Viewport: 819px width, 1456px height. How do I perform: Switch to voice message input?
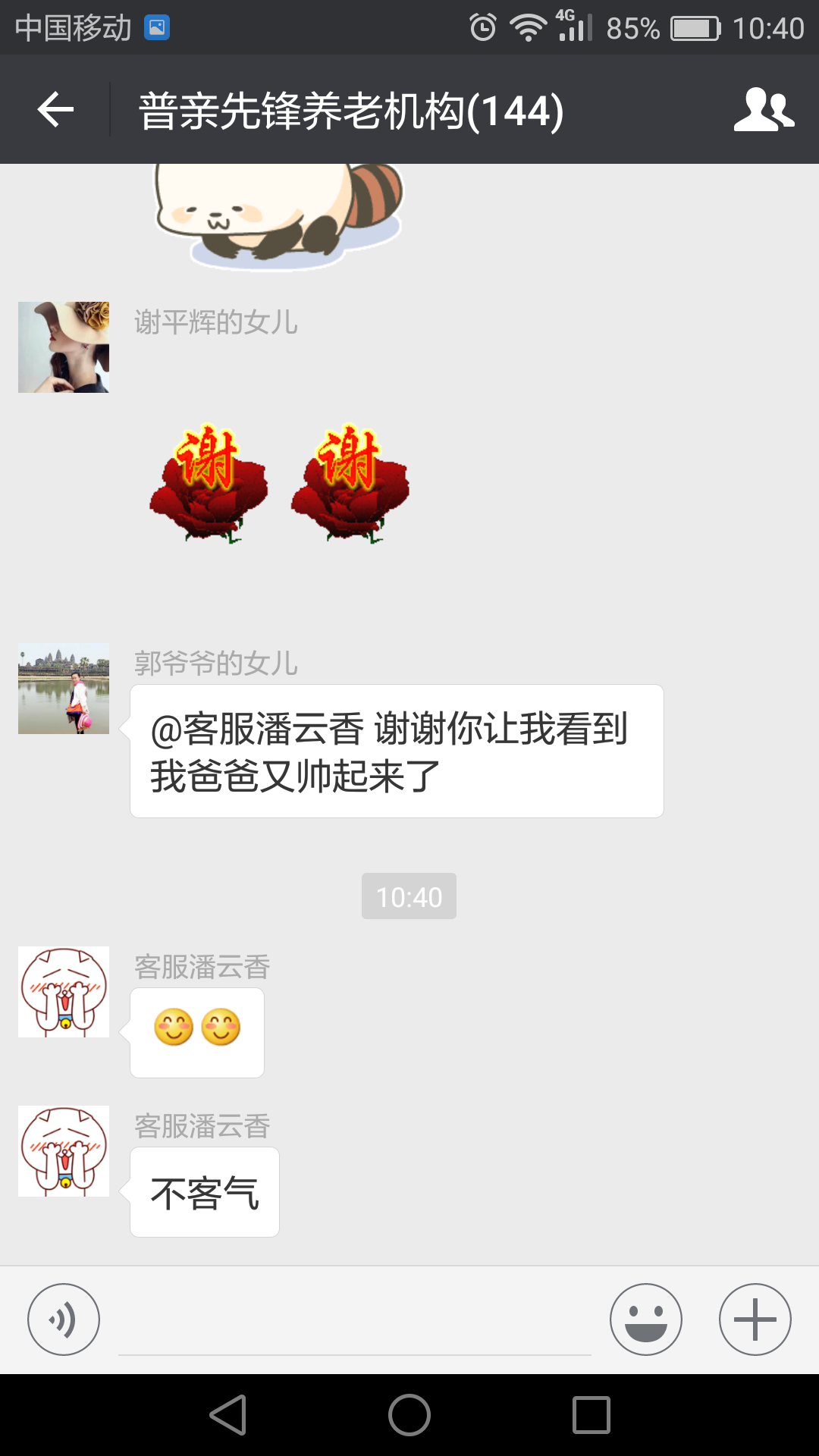(x=64, y=1319)
